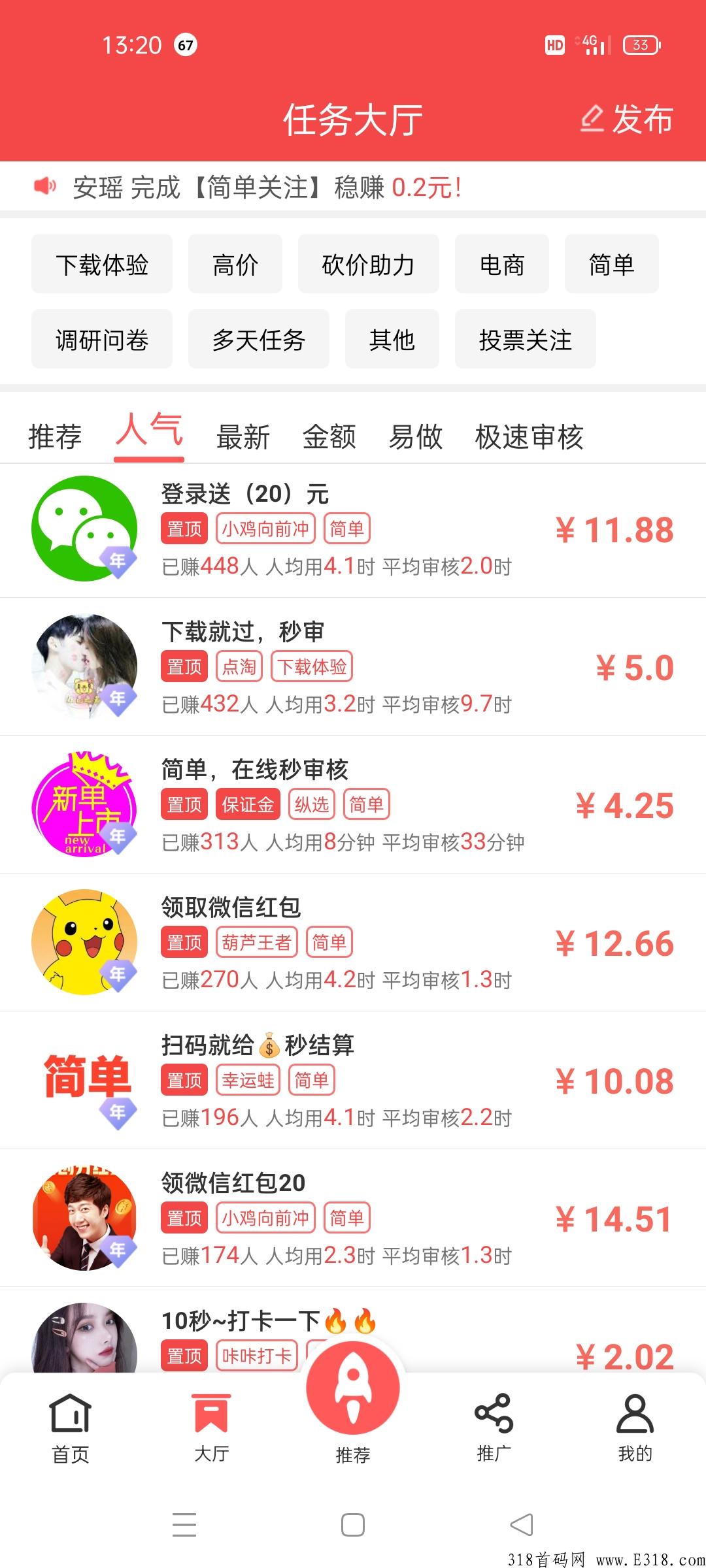Open the 易做 tab
The image size is (706, 1568).
[x=416, y=436]
